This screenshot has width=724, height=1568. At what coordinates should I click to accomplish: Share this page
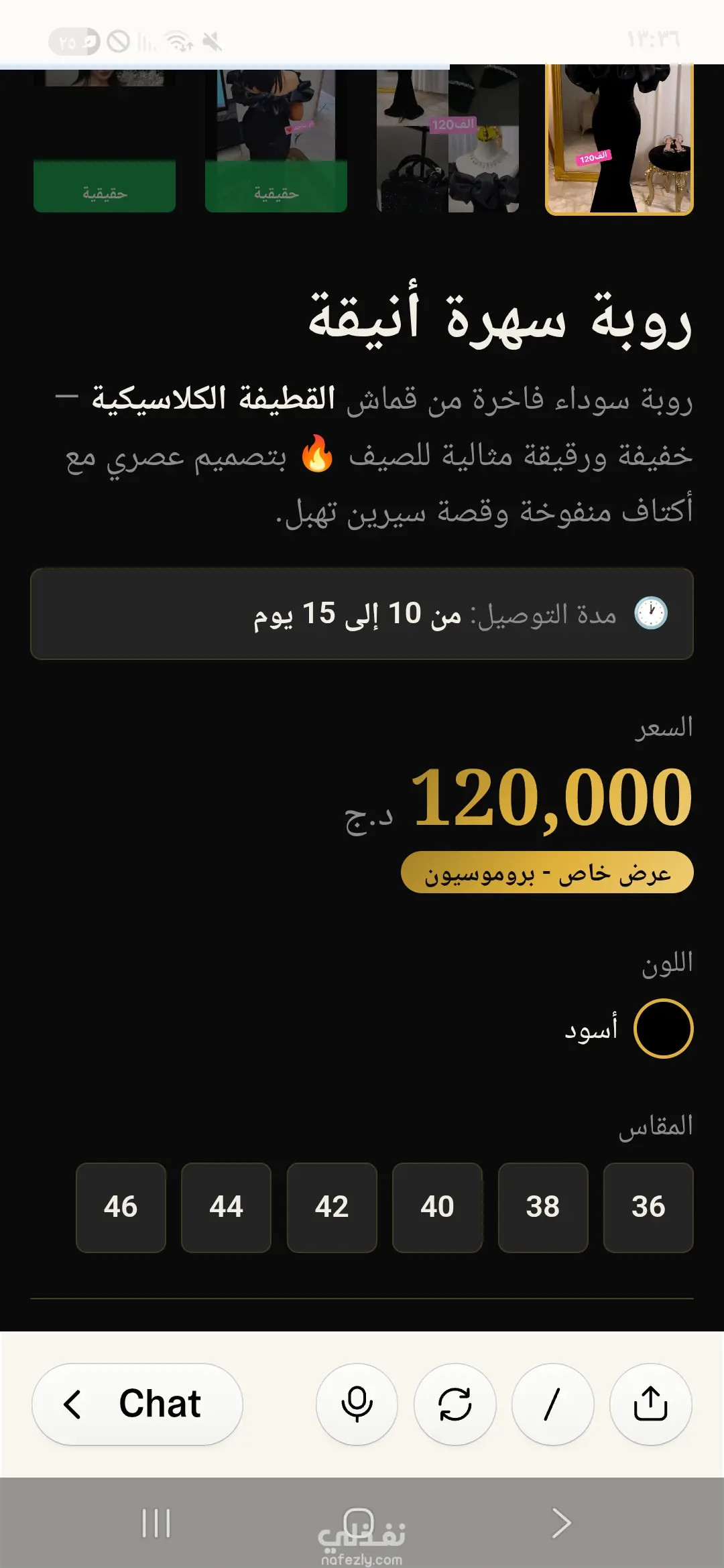point(650,1404)
